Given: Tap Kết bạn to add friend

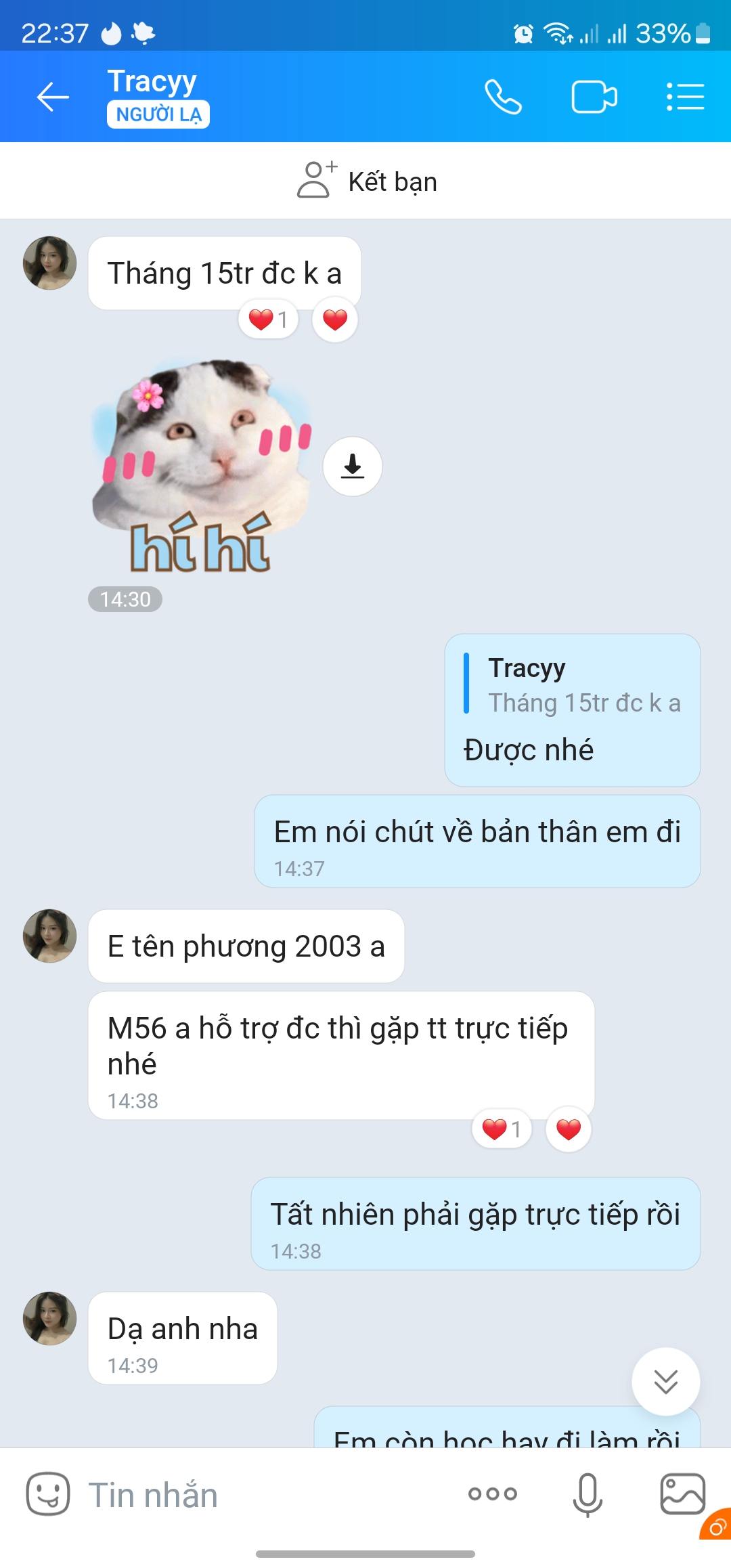Looking at the screenshot, I should coord(367,181).
